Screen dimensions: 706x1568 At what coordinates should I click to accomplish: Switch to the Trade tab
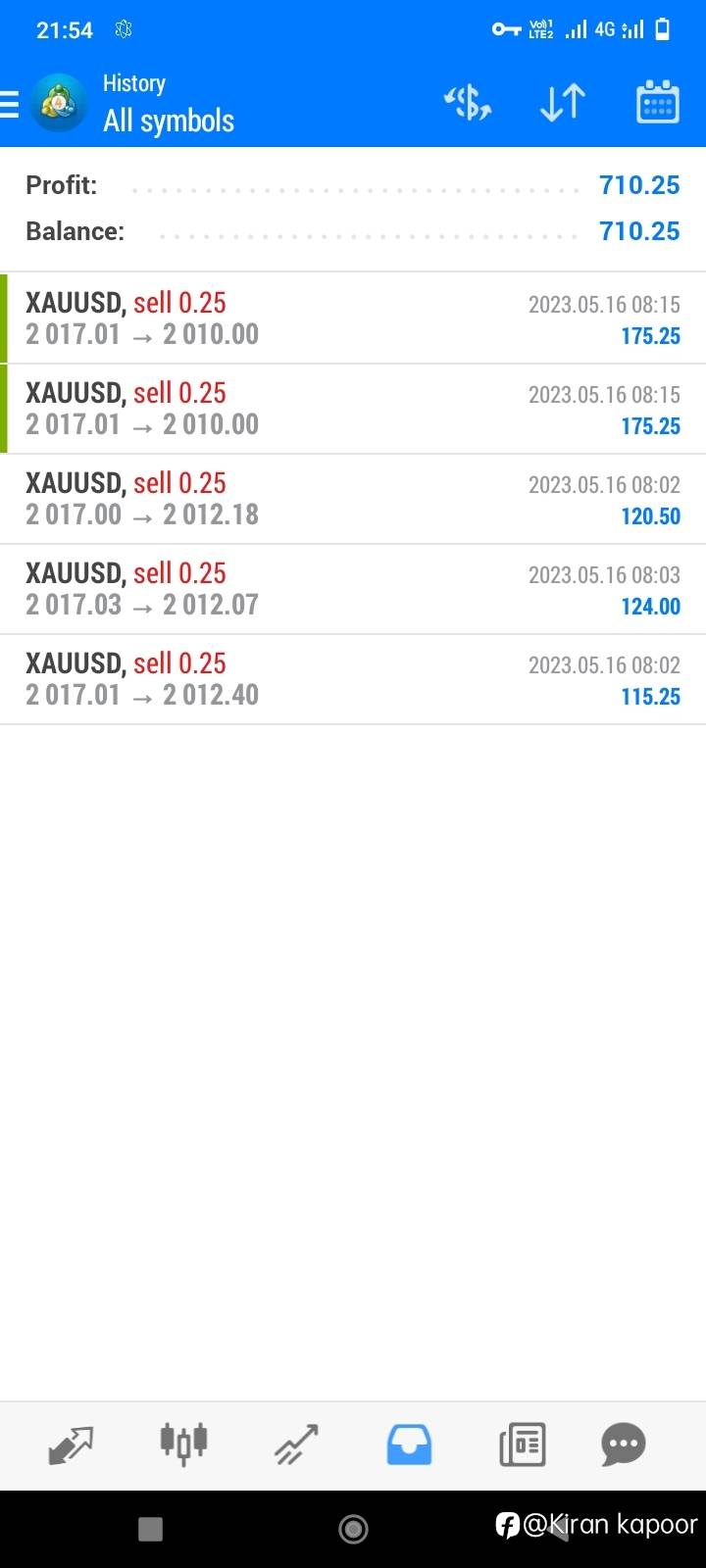point(296,1445)
